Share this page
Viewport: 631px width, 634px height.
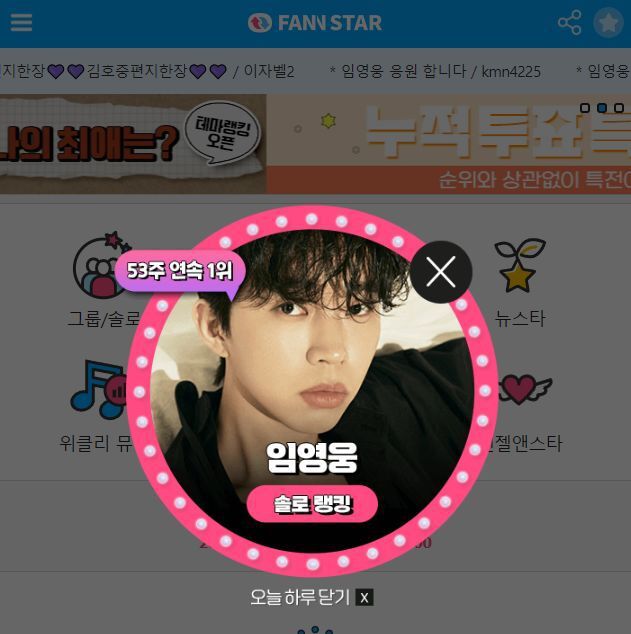coord(569,22)
